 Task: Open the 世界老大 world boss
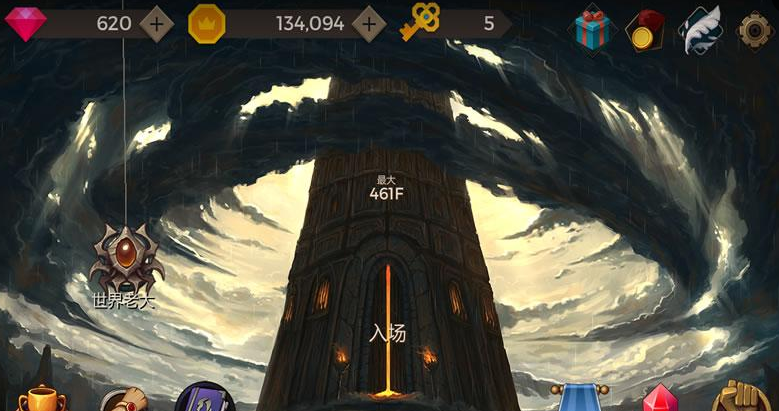(125, 263)
